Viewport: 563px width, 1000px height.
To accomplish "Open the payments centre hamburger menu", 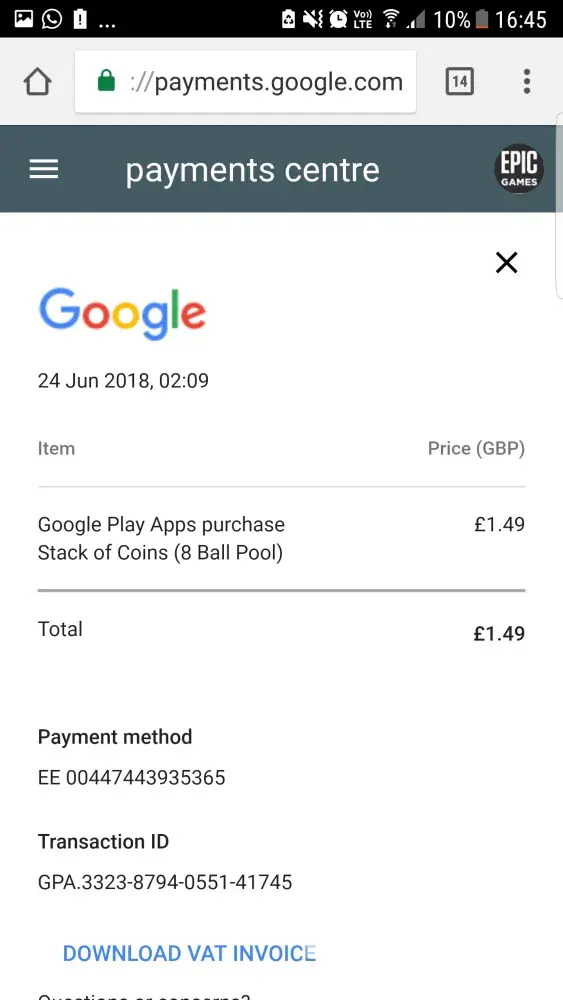I will click(44, 169).
